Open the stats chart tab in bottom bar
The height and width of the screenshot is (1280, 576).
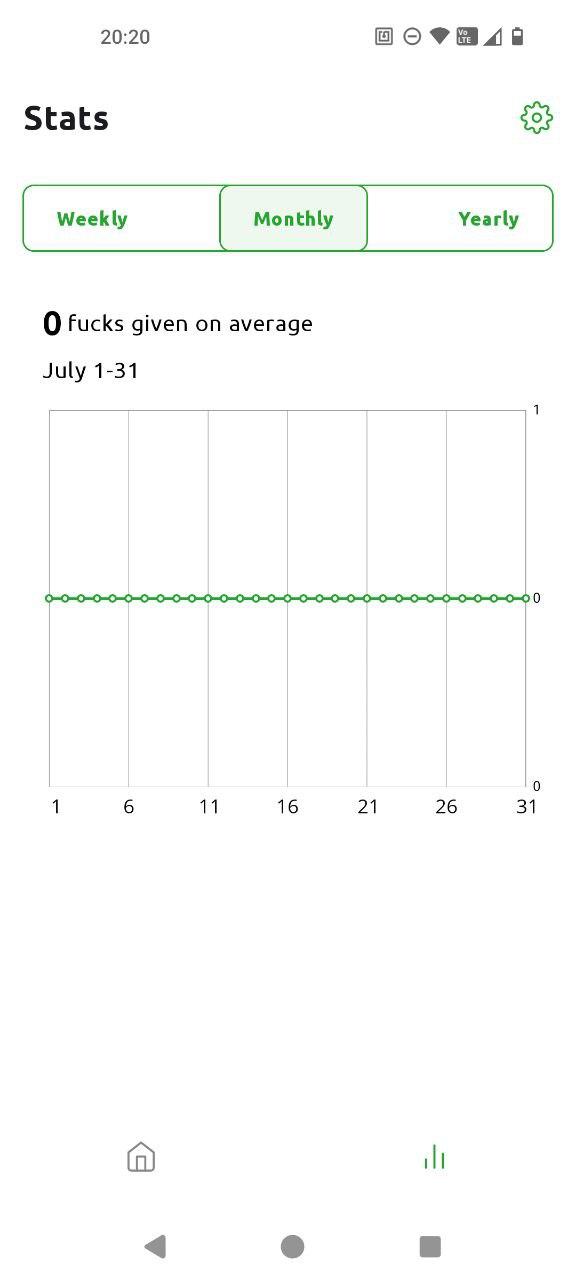pyautogui.click(x=434, y=1157)
